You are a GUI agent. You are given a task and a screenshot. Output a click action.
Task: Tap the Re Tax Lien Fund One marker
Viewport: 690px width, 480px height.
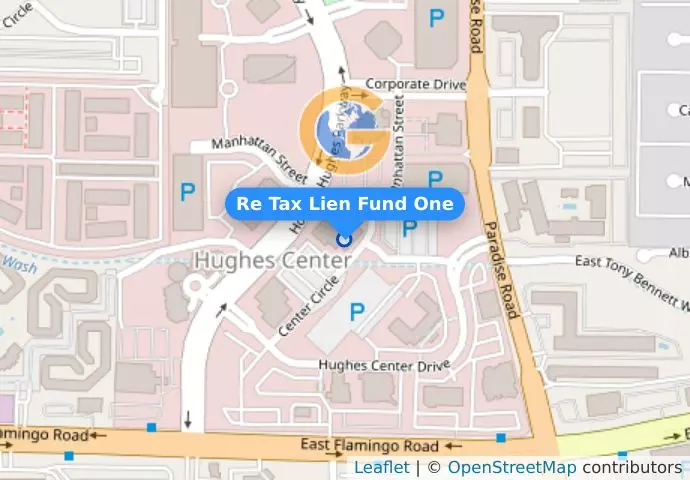click(345, 239)
